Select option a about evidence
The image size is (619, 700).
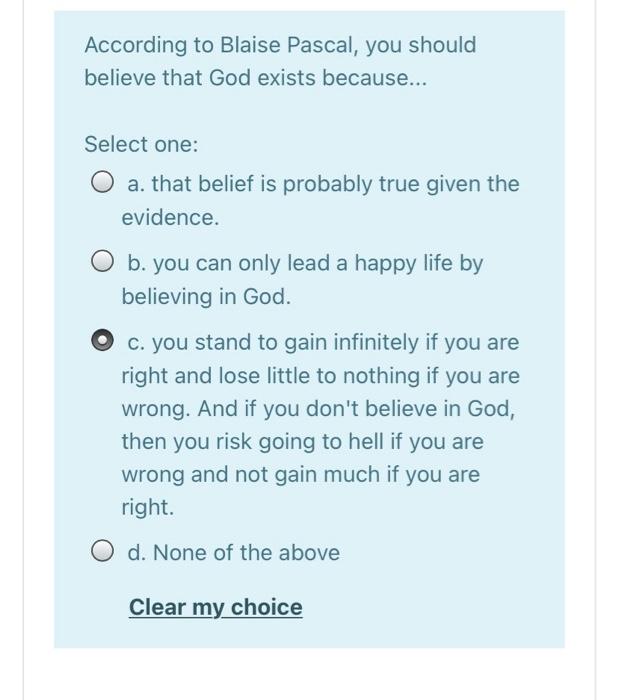[101, 185]
